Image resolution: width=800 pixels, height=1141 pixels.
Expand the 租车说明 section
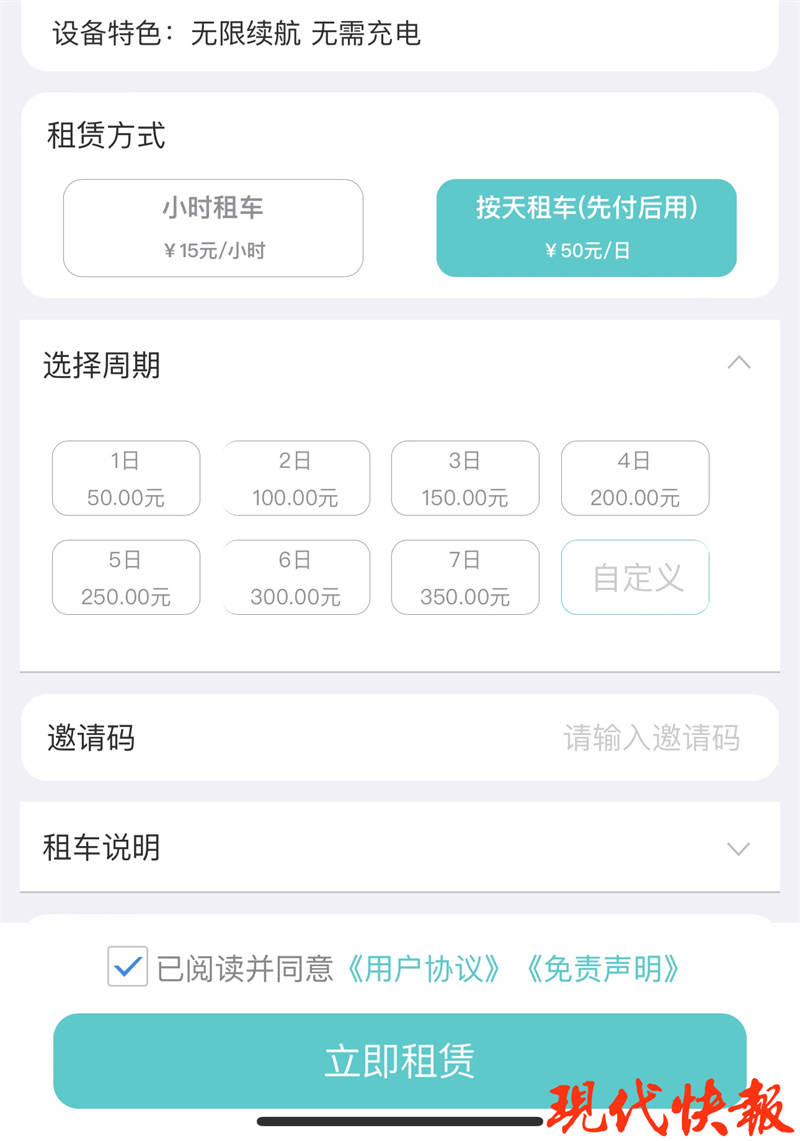(x=740, y=847)
